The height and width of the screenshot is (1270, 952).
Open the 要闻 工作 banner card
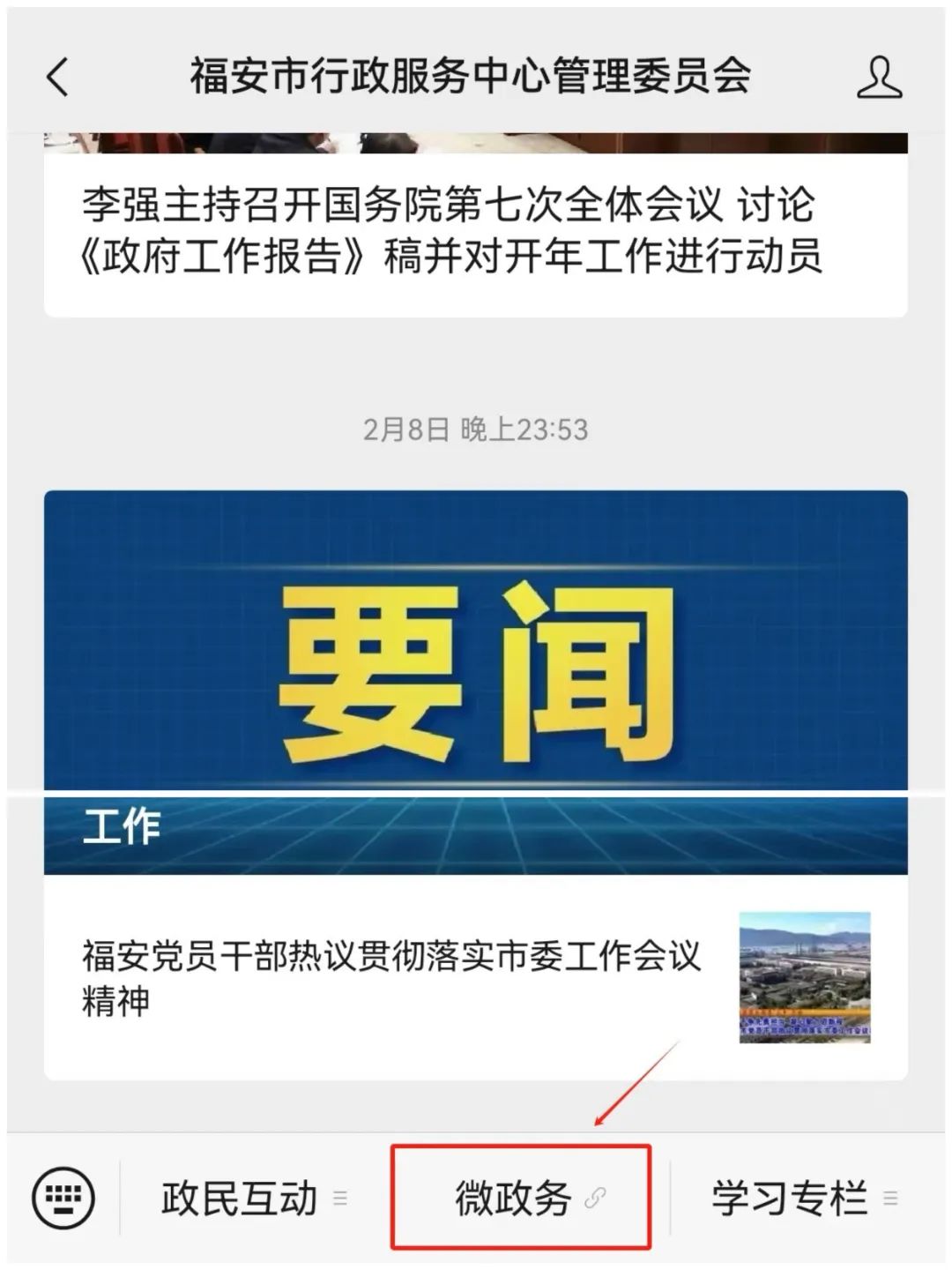coord(475,682)
